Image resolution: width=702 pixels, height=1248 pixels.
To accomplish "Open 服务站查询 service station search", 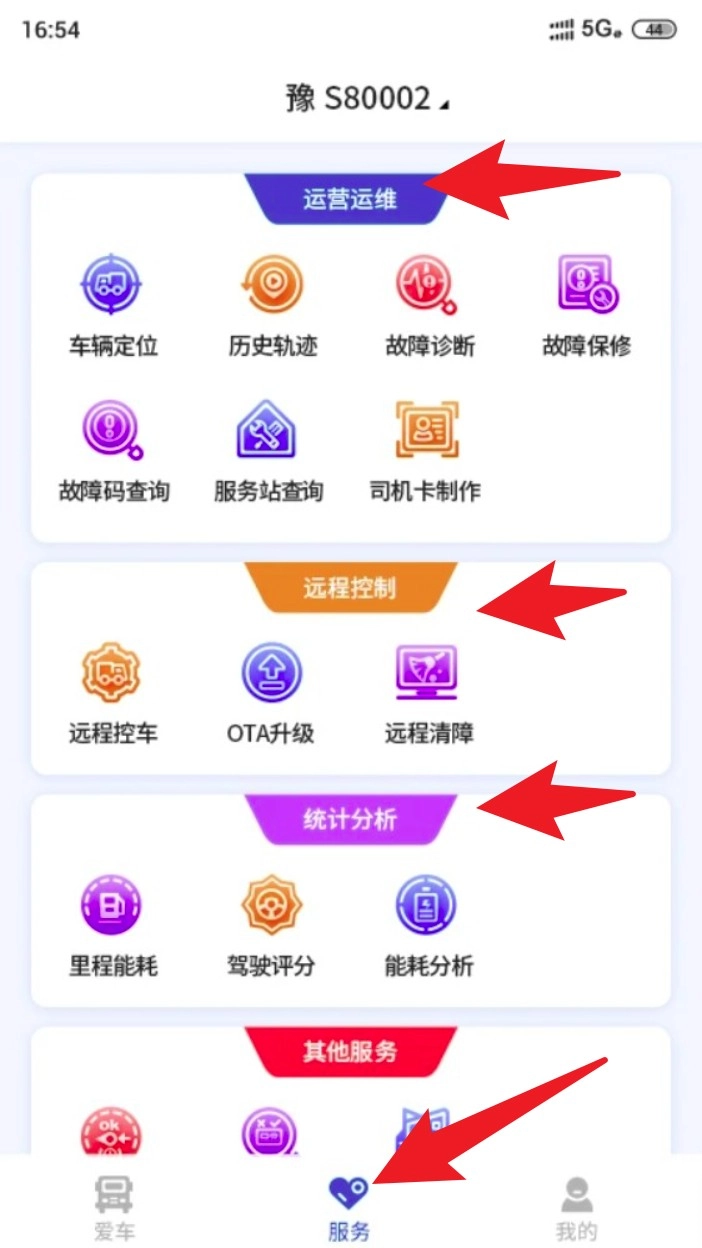I will [x=268, y=450].
